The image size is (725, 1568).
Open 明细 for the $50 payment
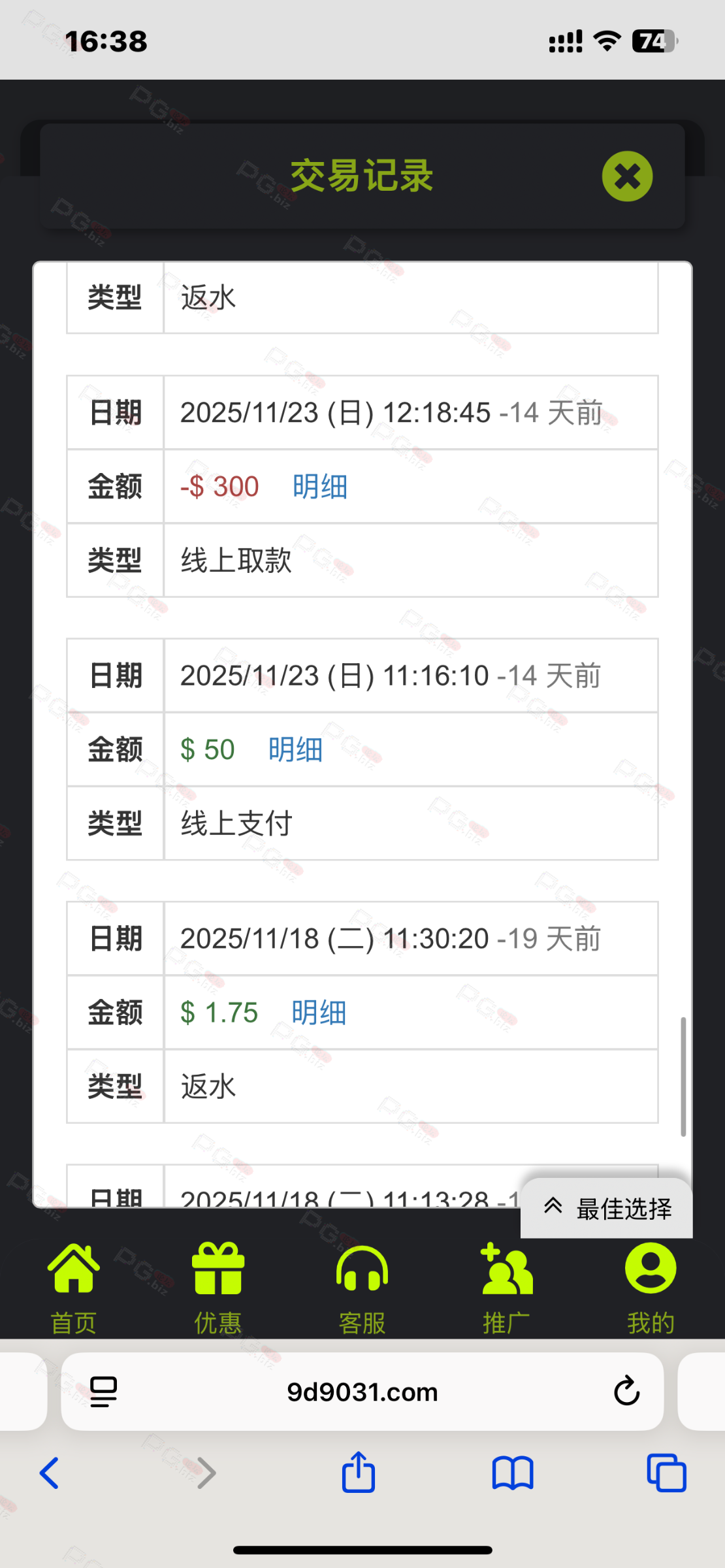[295, 749]
